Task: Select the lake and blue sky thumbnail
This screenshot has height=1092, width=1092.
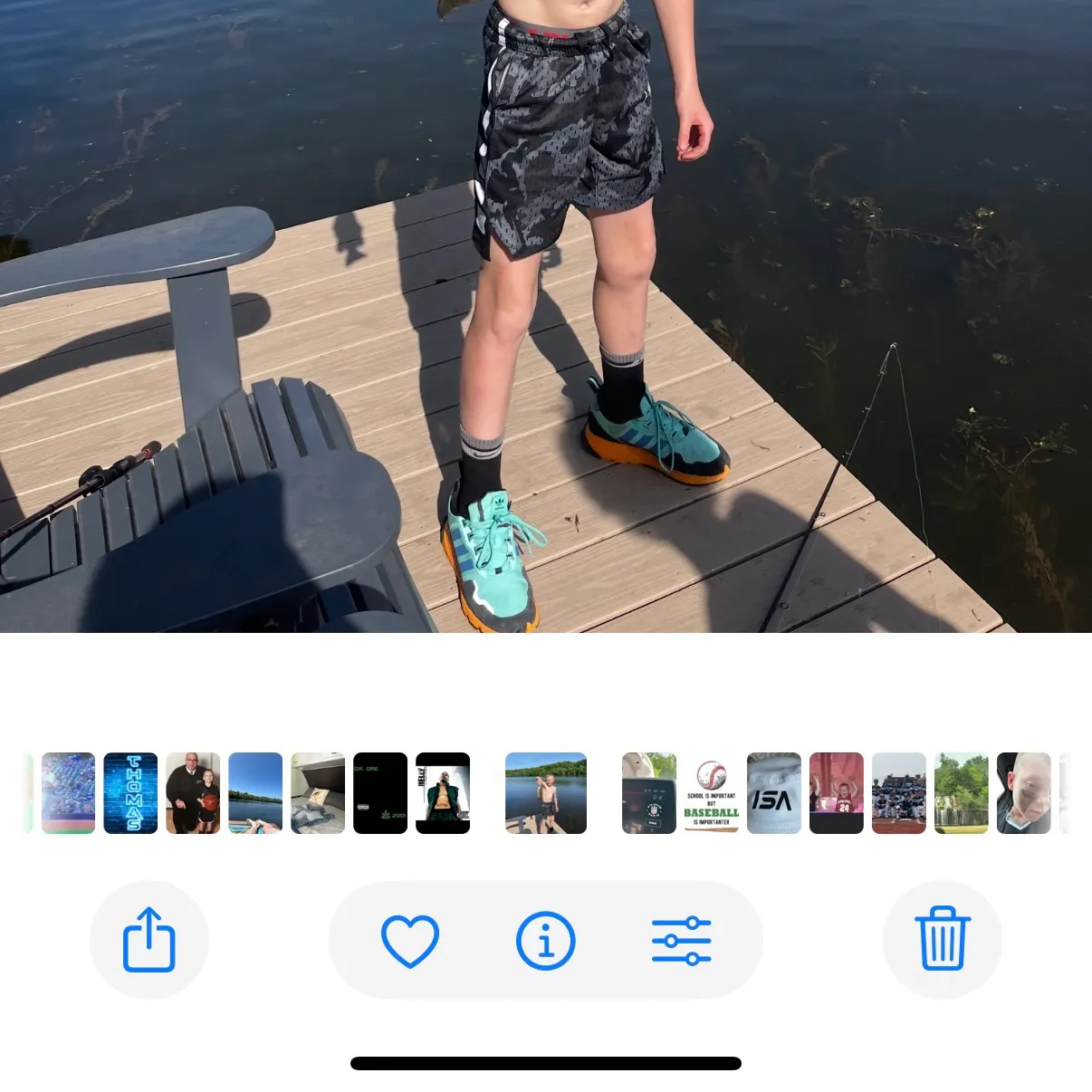Action: point(255,793)
